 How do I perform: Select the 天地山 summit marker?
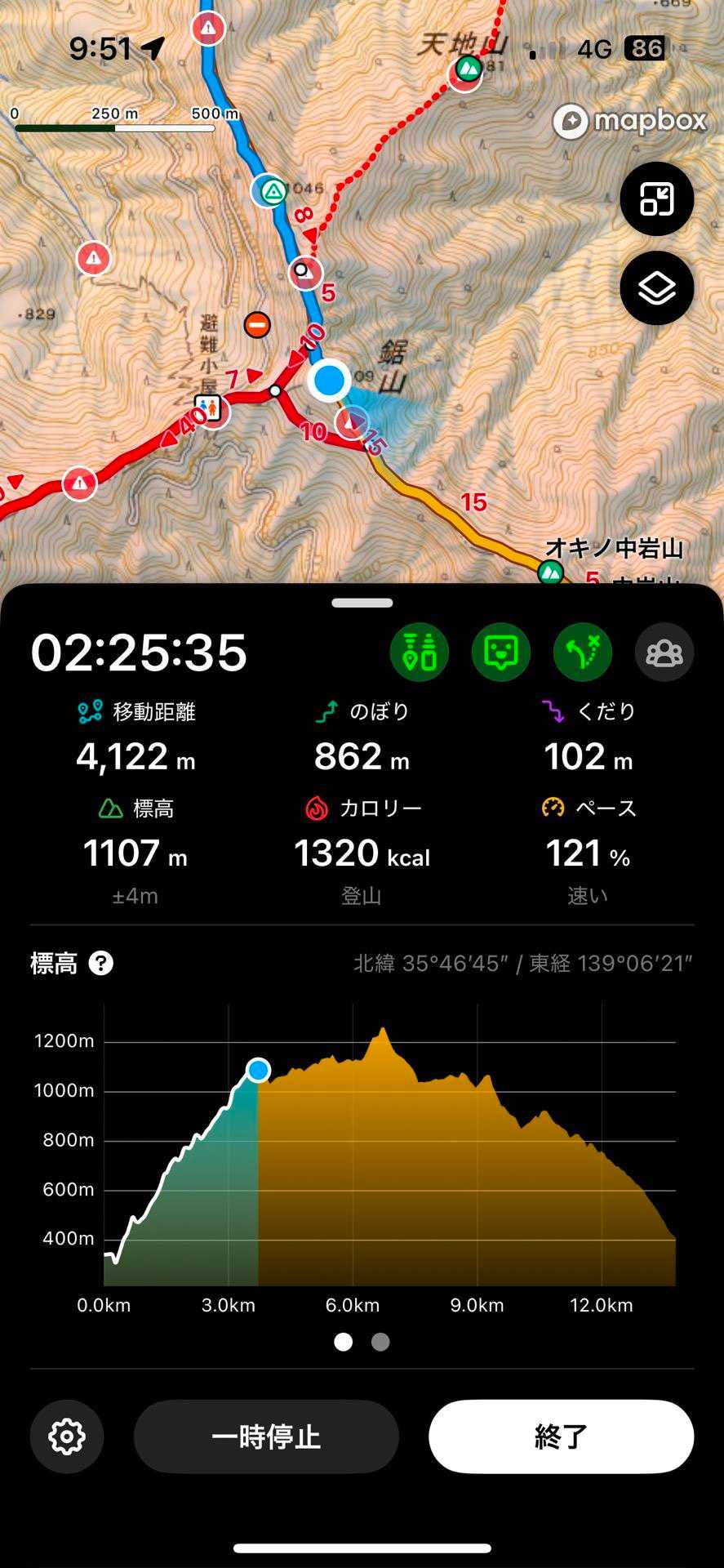coord(468,69)
